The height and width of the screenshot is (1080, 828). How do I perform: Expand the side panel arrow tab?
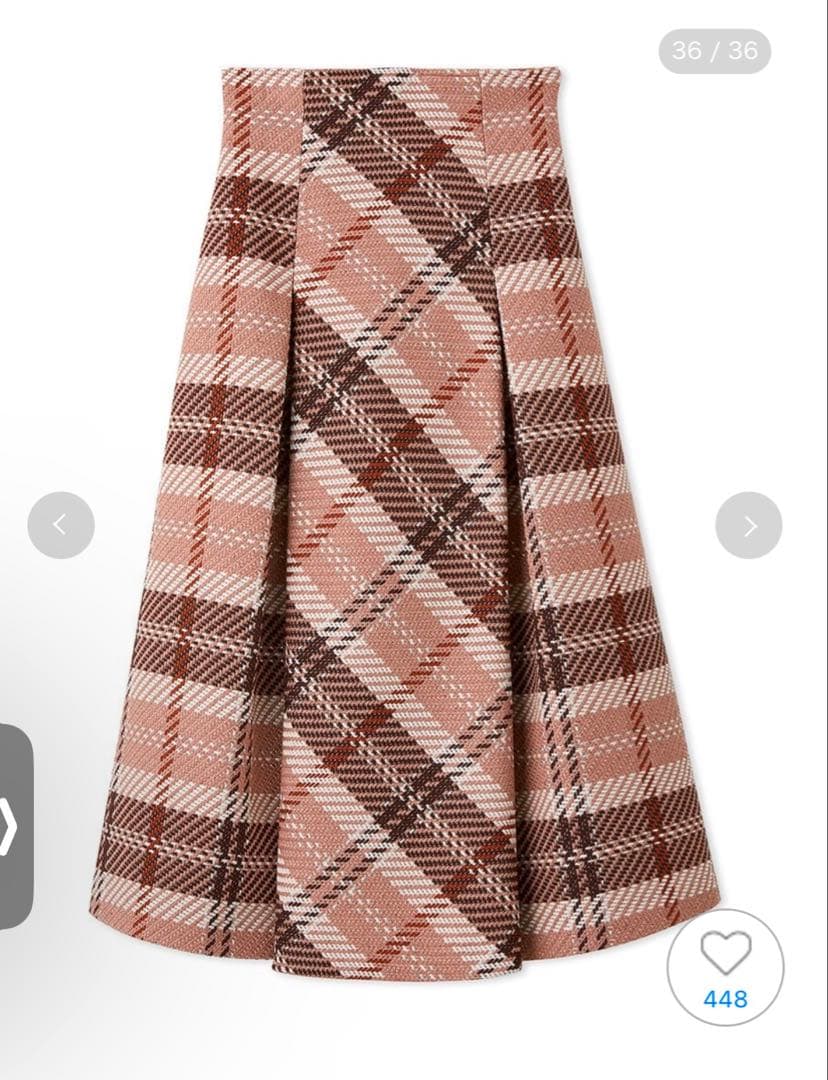click(x=14, y=826)
